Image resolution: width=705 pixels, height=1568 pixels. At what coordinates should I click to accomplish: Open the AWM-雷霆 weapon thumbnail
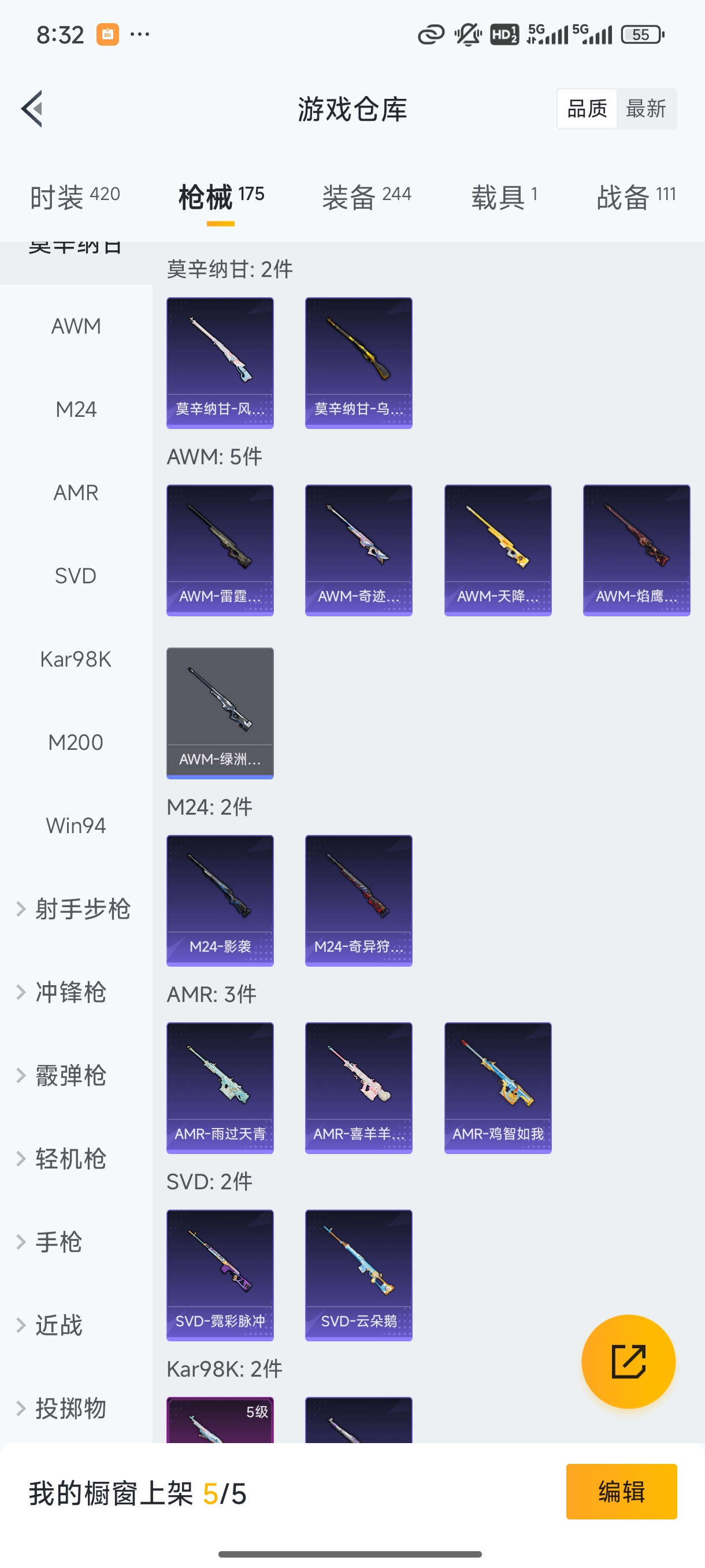pos(220,549)
